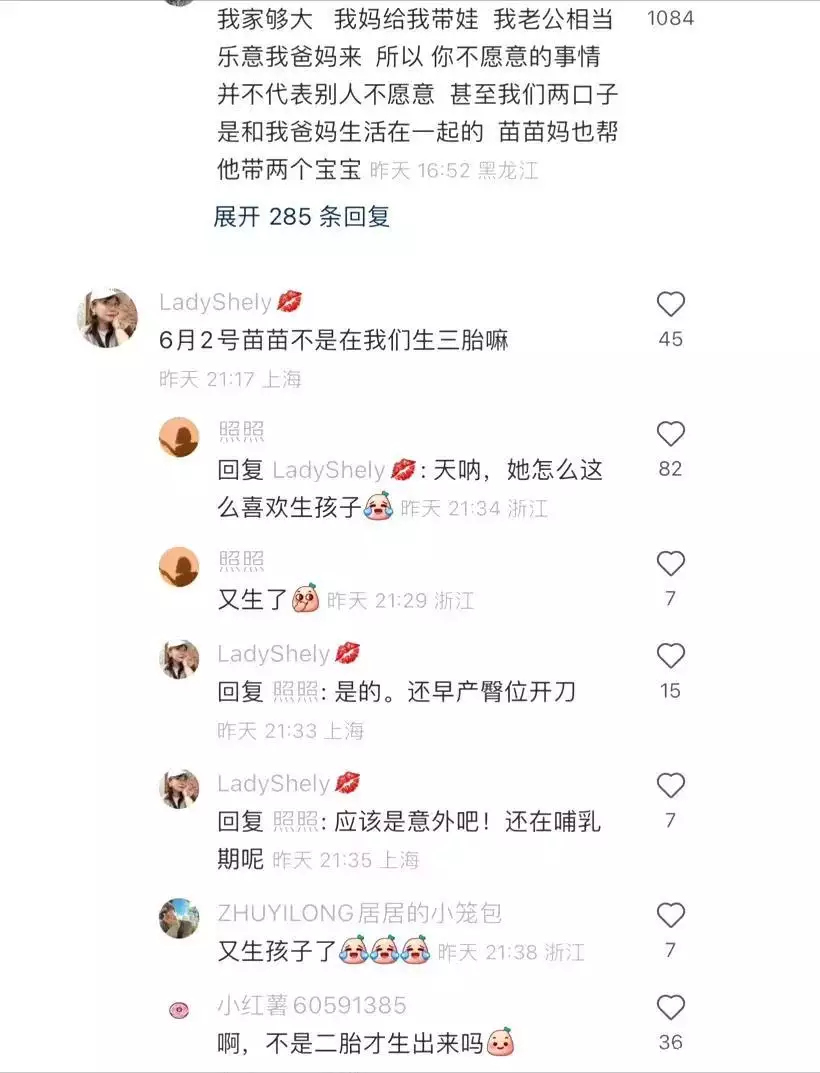The width and height of the screenshot is (820, 1073).
Task: Open 照照's avatar beside the 又生了 reply
Action: (179, 566)
